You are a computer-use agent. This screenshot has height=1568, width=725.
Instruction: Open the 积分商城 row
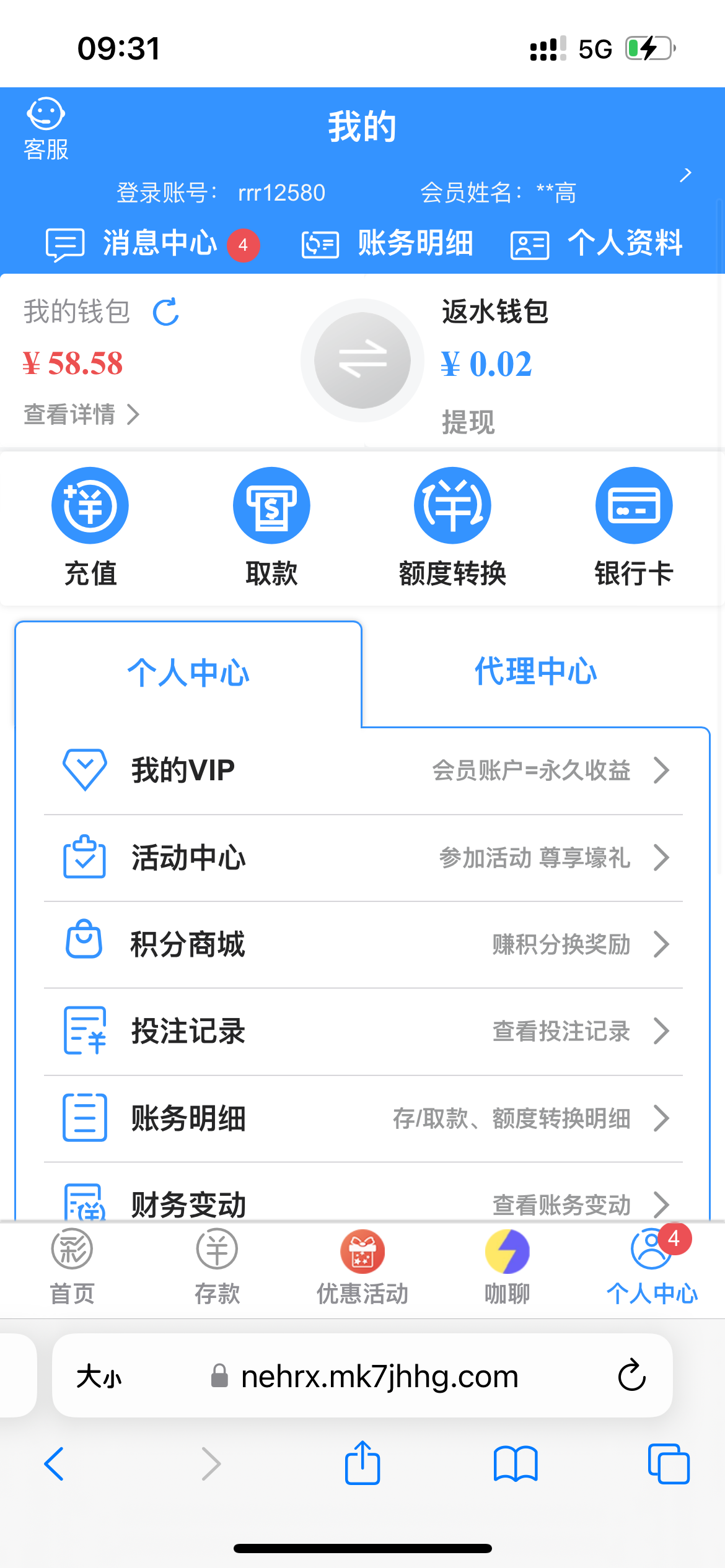point(362,944)
